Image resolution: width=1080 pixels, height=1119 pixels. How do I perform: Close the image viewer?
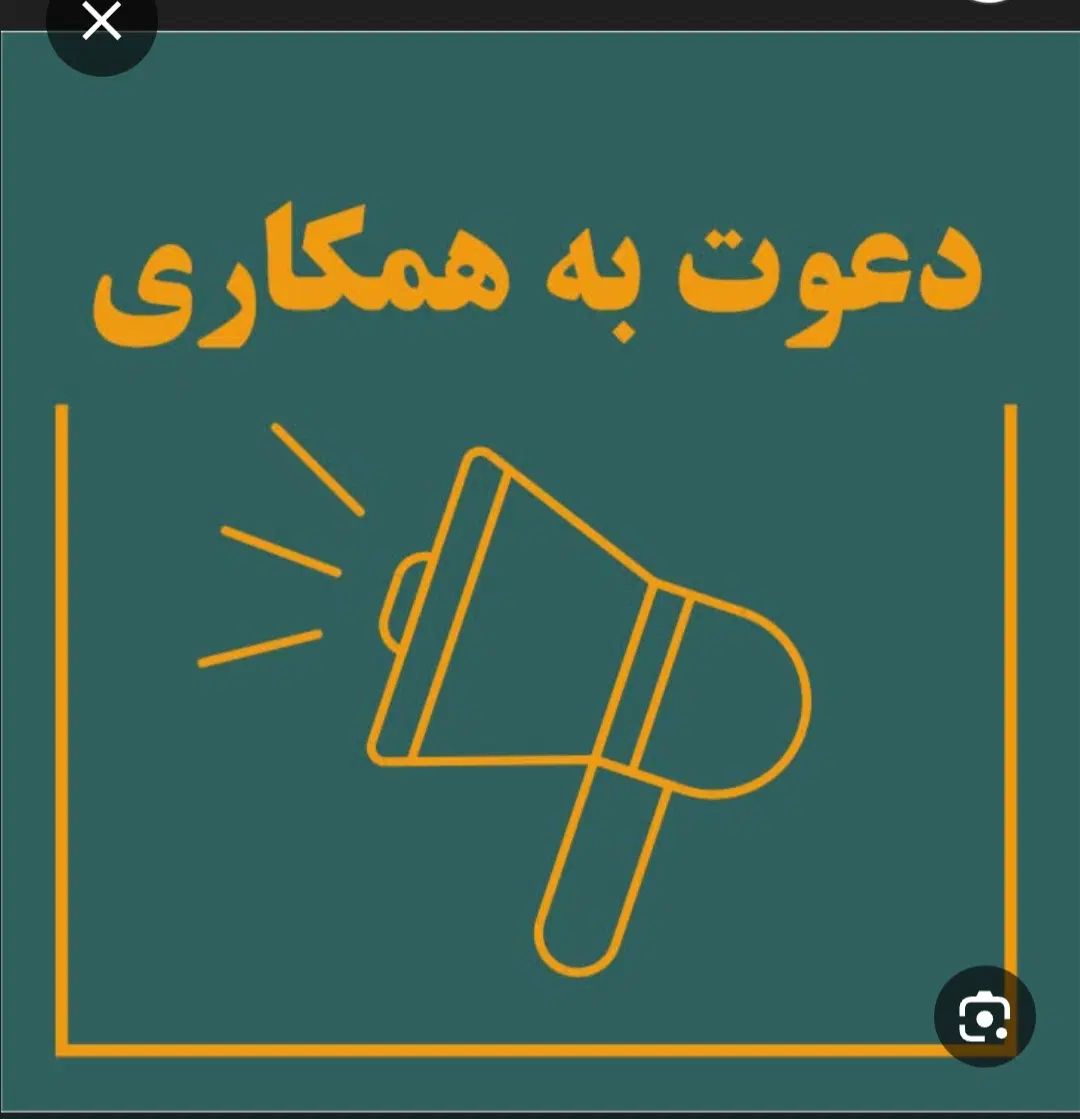[x=101, y=22]
